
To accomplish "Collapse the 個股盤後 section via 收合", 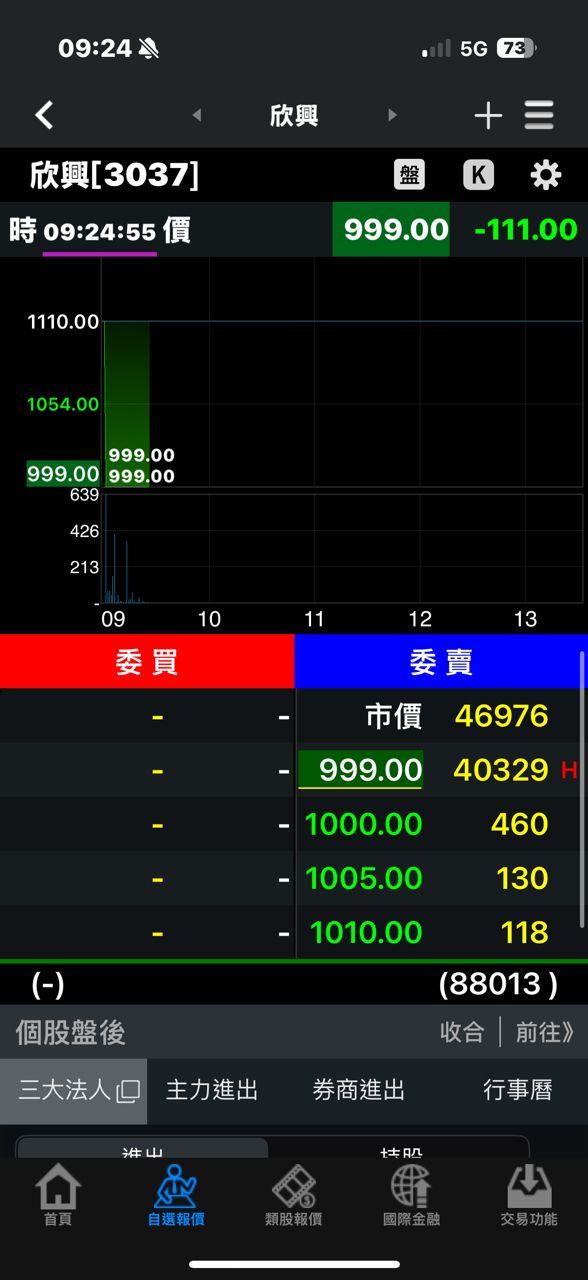I will 462,1032.
